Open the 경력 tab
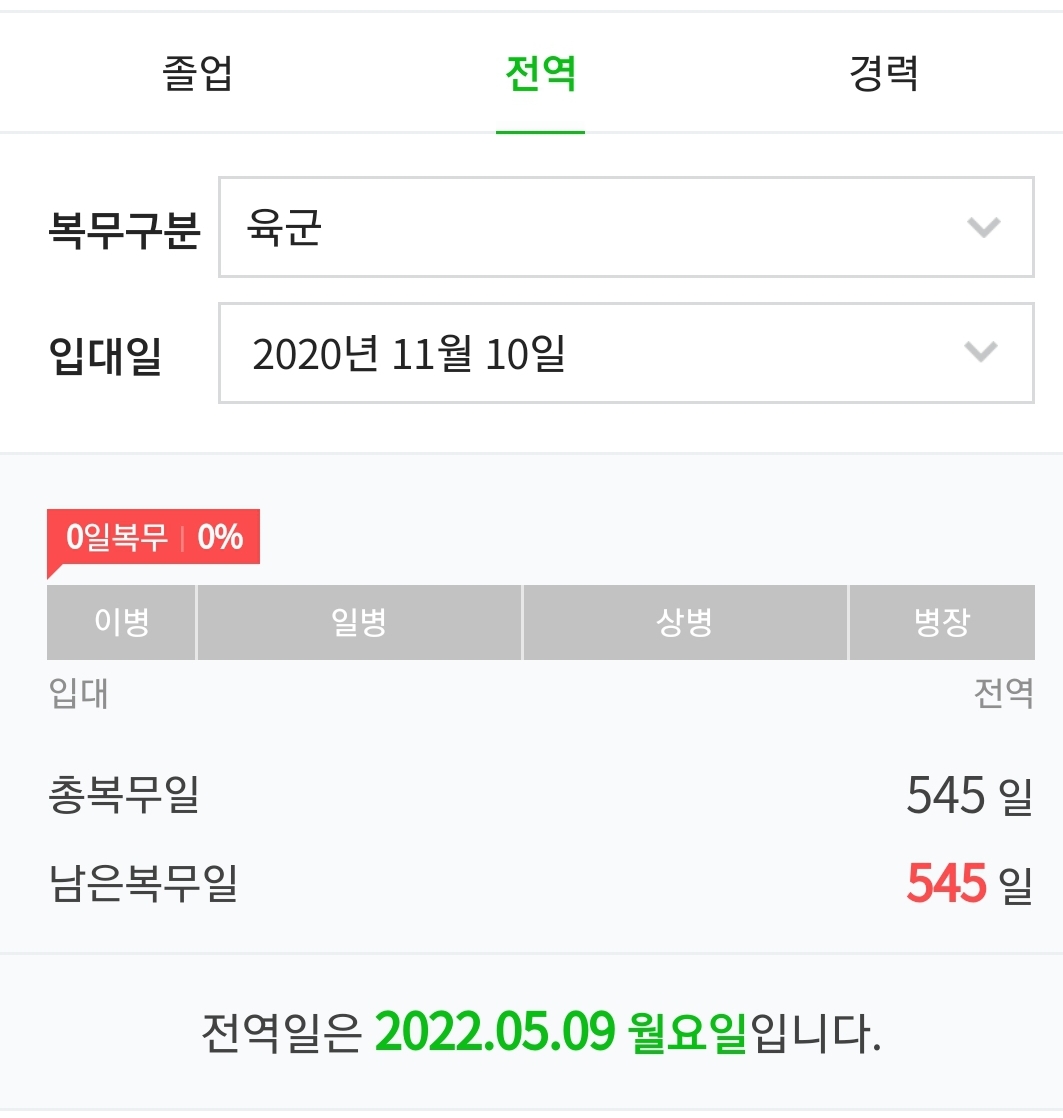This screenshot has width=1063, height=1118. click(883, 73)
